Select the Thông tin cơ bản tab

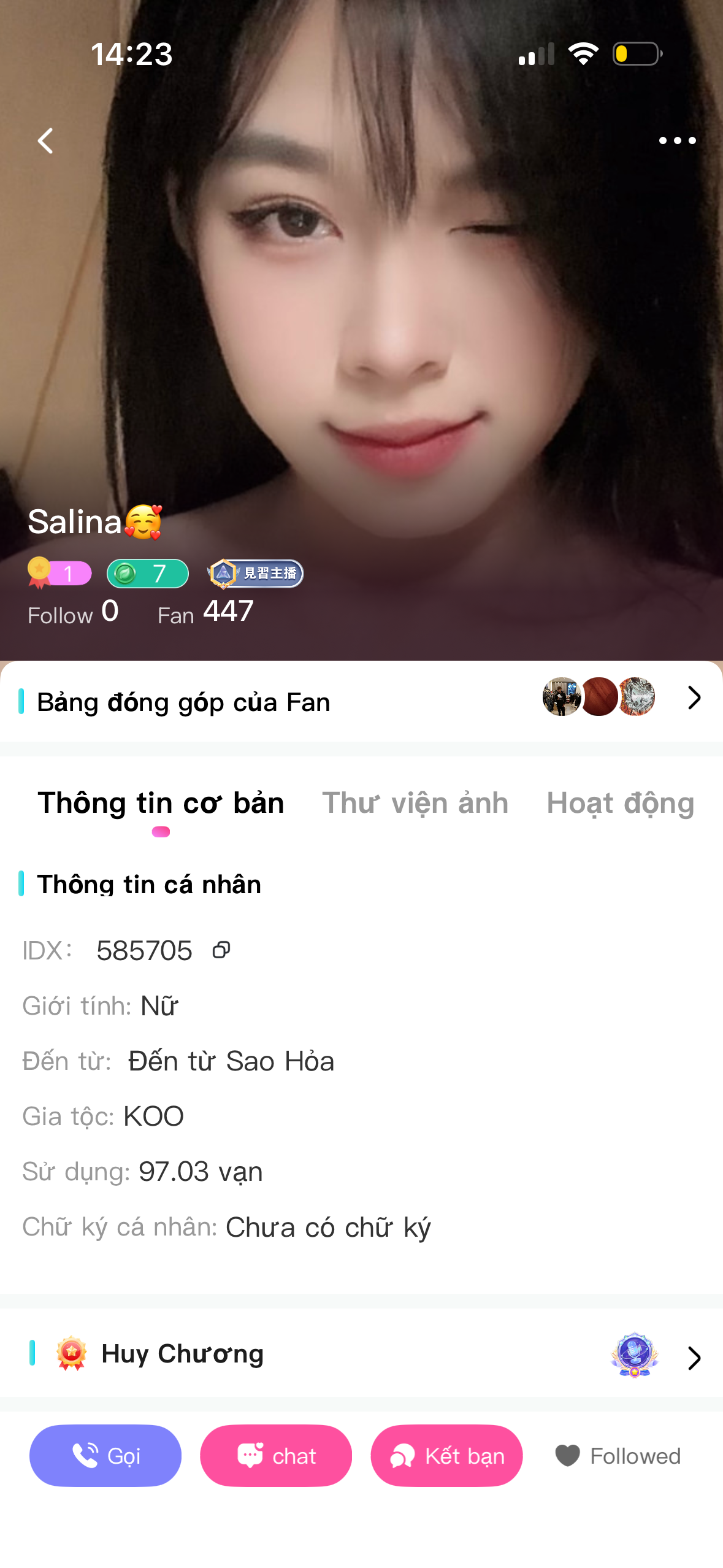click(x=161, y=803)
